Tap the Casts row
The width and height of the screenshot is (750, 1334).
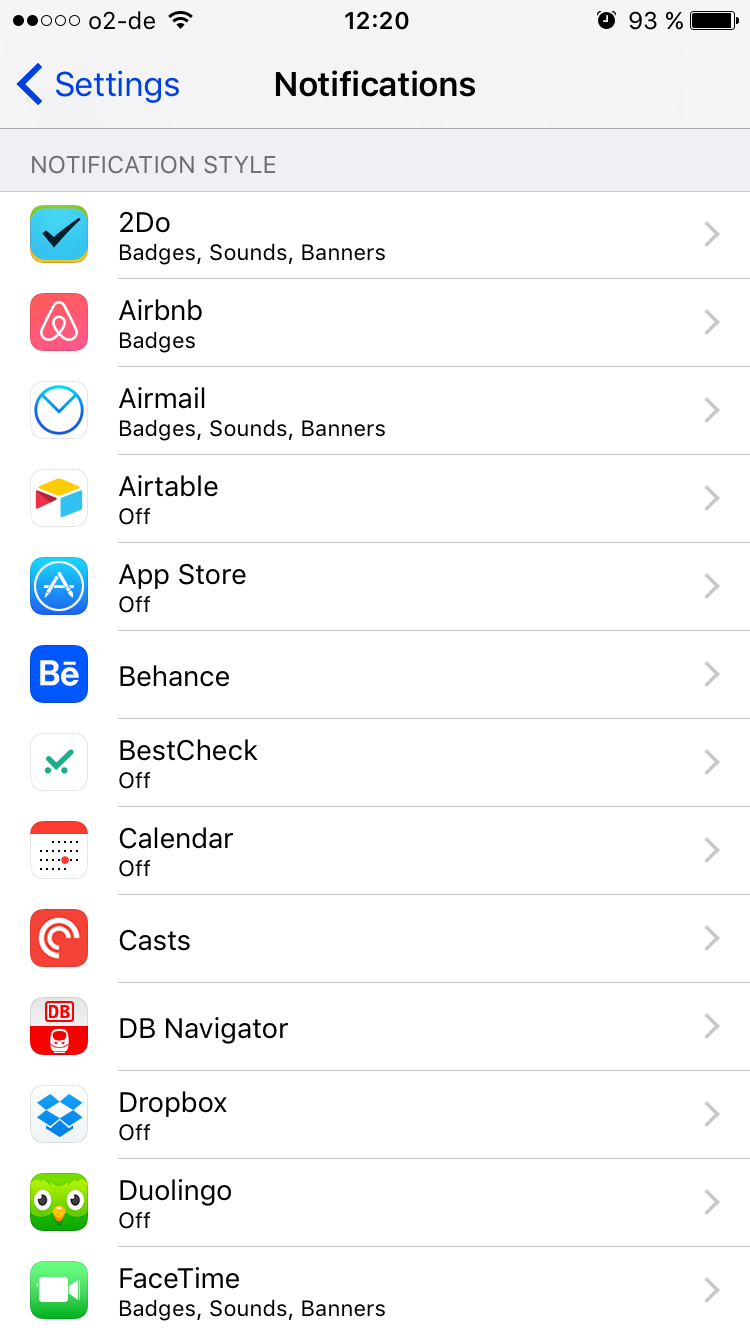click(375, 939)
